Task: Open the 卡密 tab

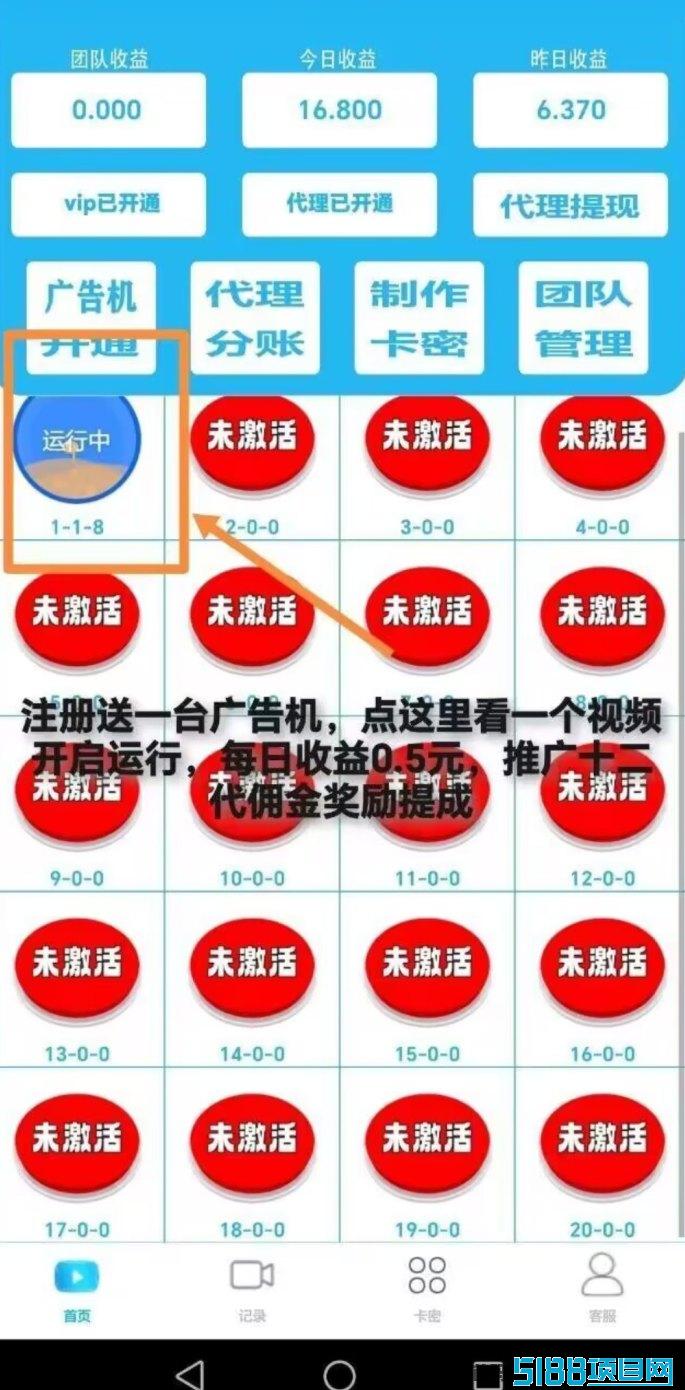Action: coord(427,1288)
